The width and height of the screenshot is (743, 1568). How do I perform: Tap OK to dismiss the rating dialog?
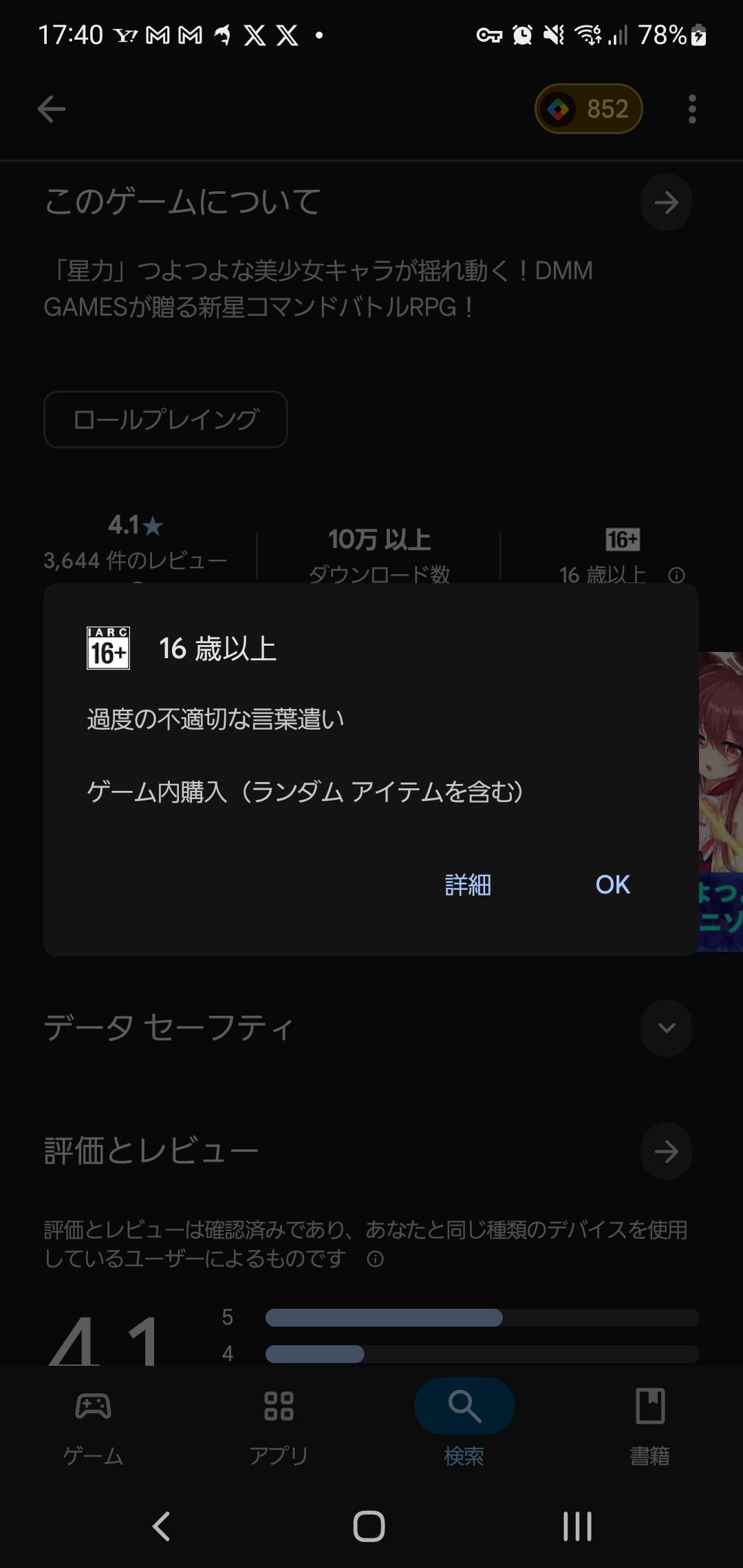coord(612,884)
